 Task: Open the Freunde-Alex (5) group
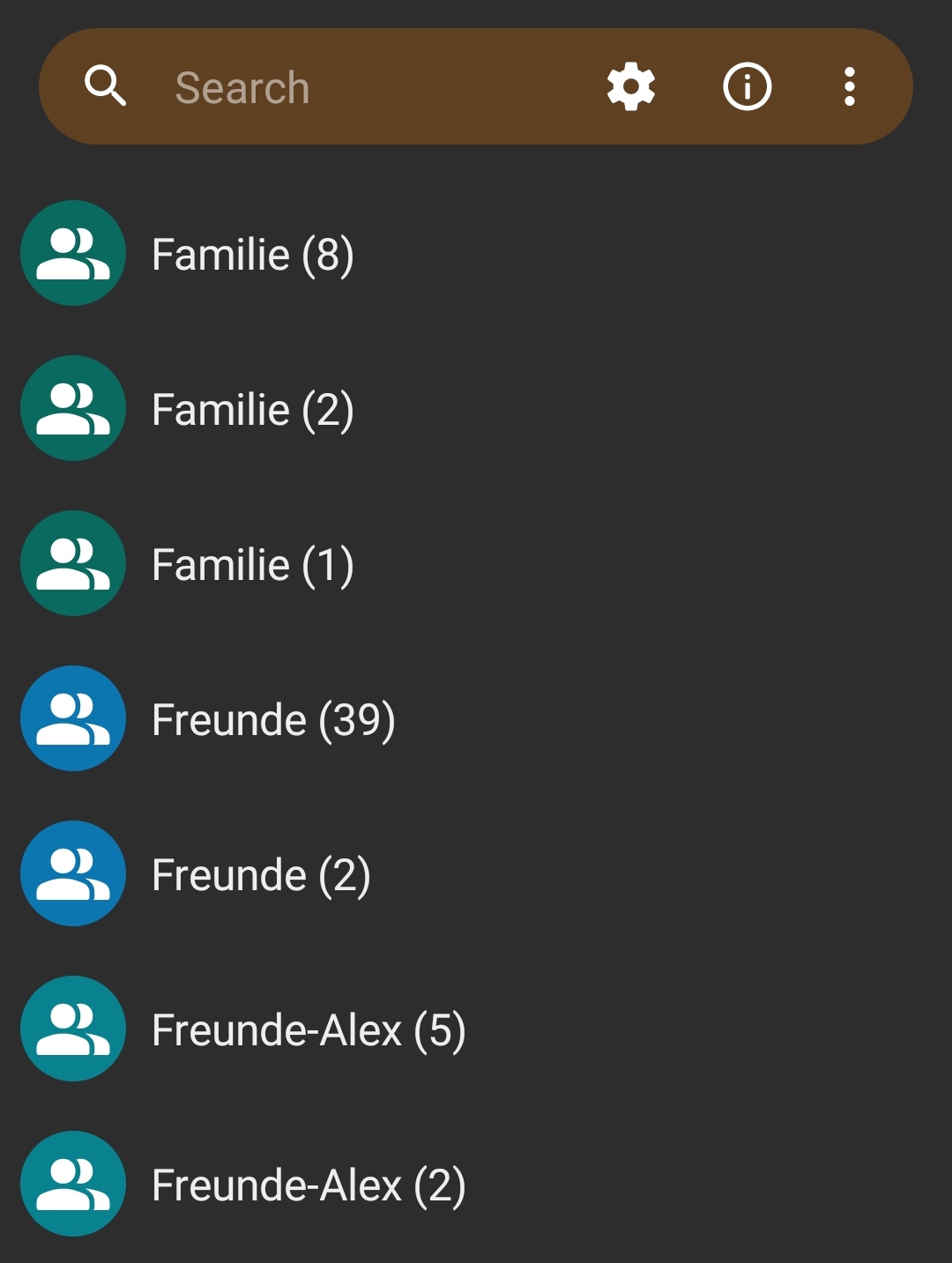[309, 1030]
